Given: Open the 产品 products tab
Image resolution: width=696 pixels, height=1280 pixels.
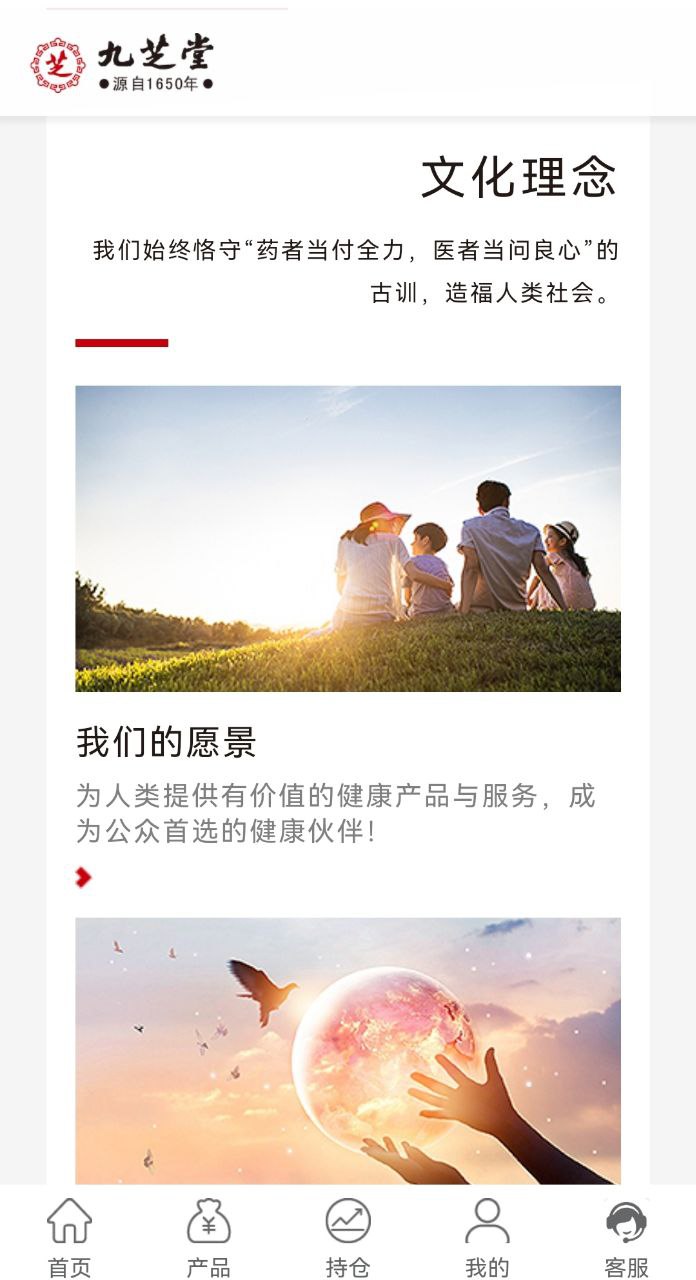Looking at the screenshot, I should tap(208, 1236).
